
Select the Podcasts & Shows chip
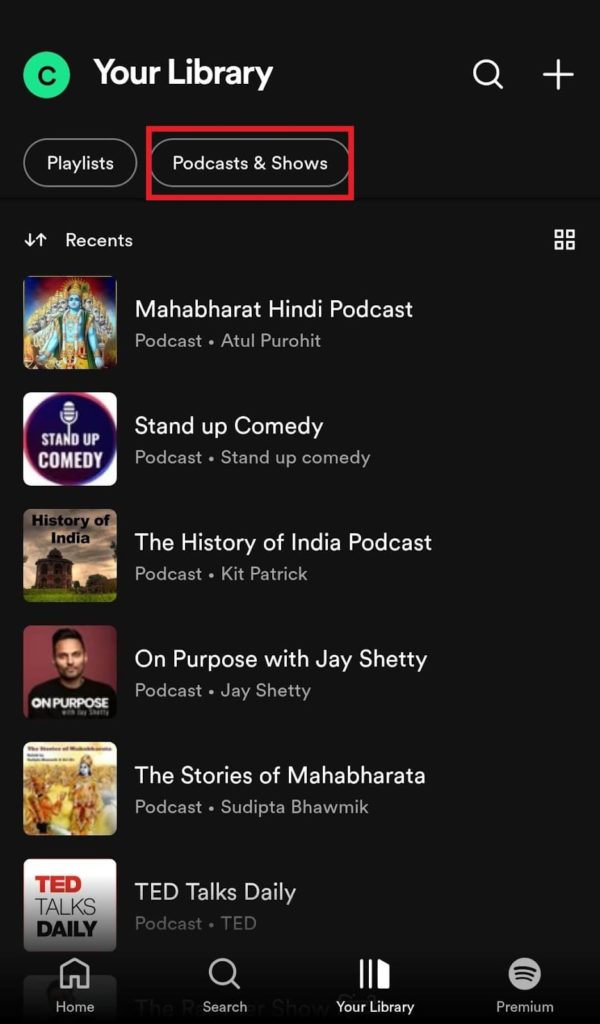point(250,163)
